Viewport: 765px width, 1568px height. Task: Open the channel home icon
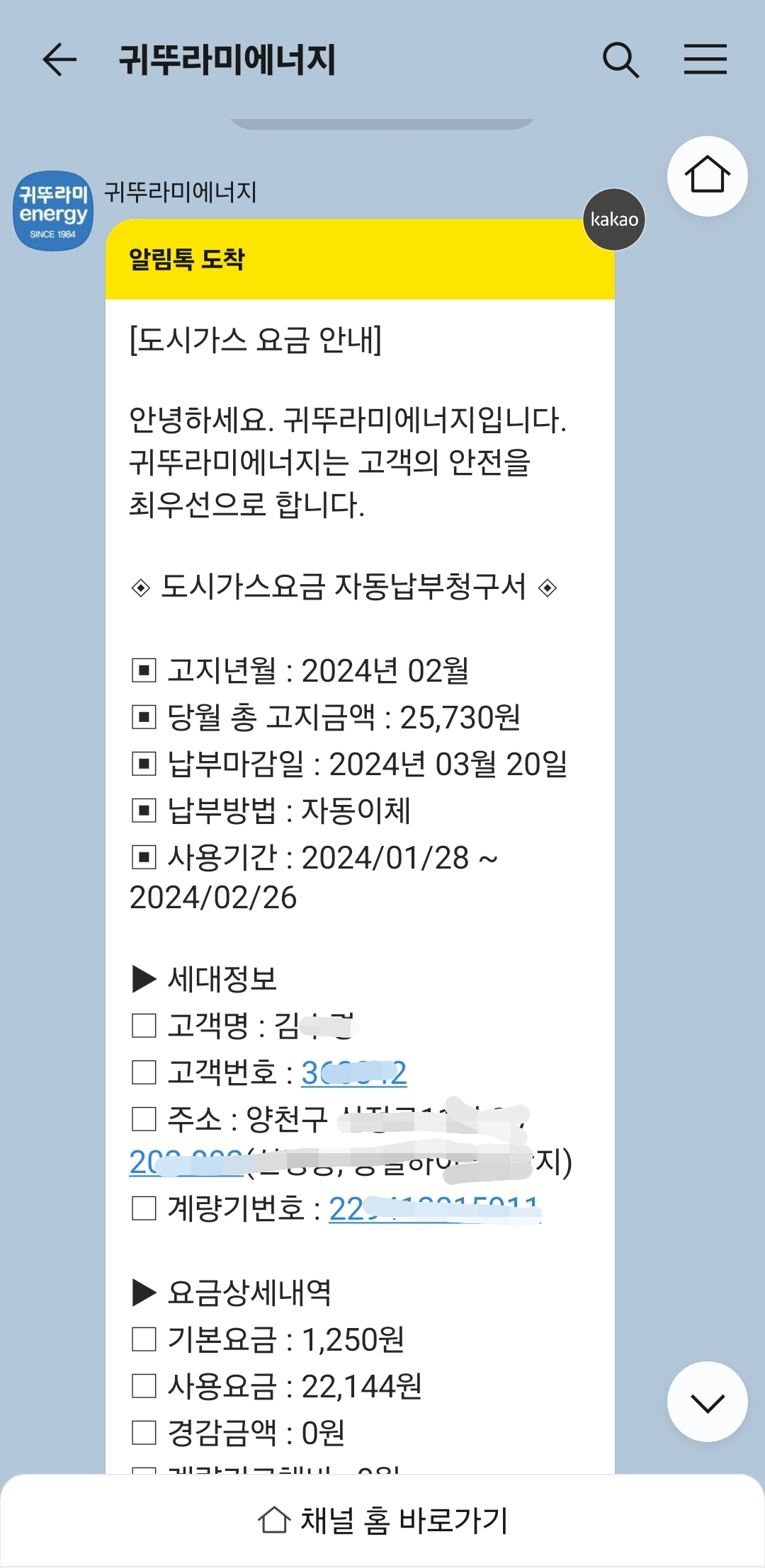coord(707,176)
